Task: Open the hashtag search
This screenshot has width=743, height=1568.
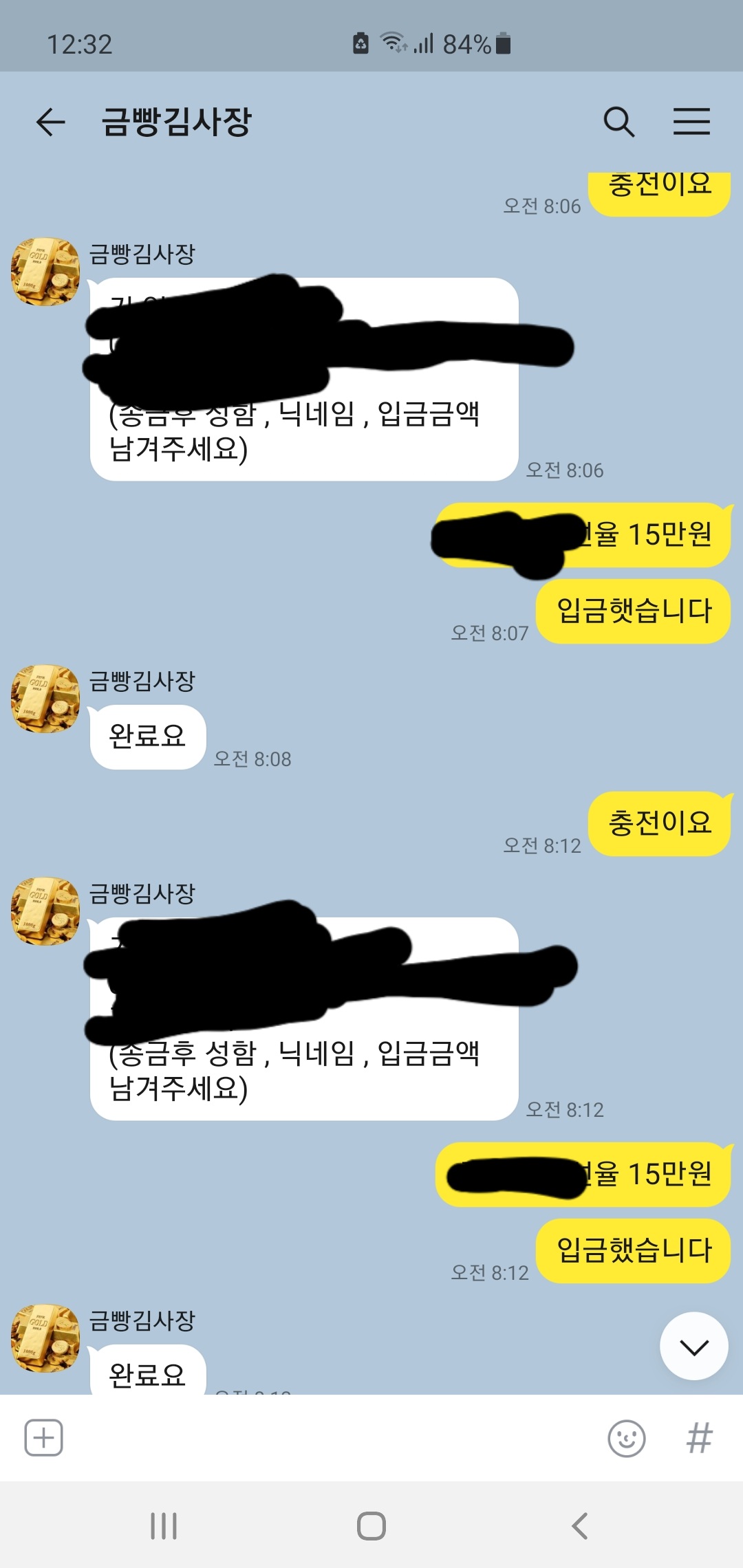Action: (x=699, y=1438)
